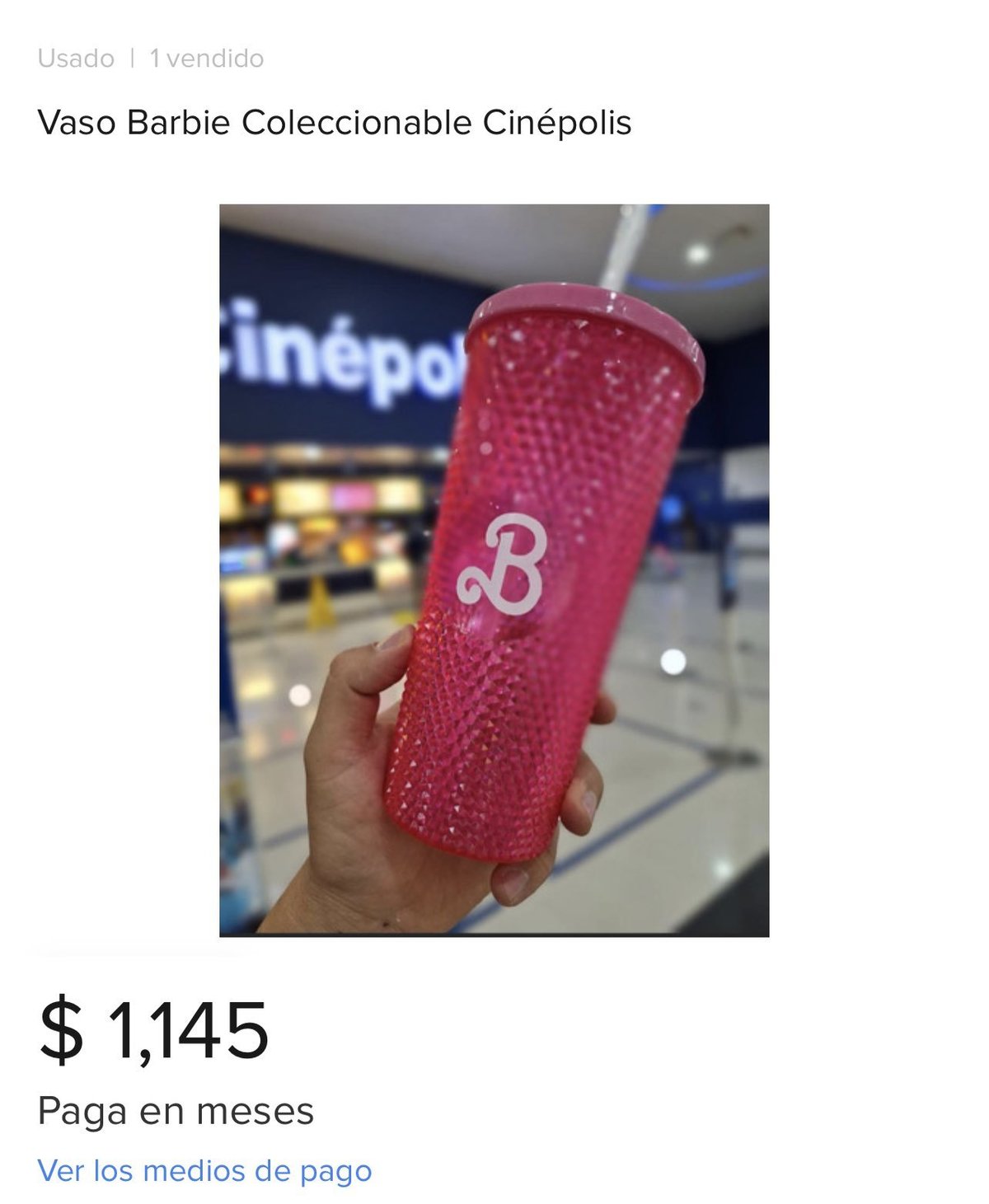Open 'Ver los medios de pago' link
The image size is (989, 1204).
click(204, 1171)
